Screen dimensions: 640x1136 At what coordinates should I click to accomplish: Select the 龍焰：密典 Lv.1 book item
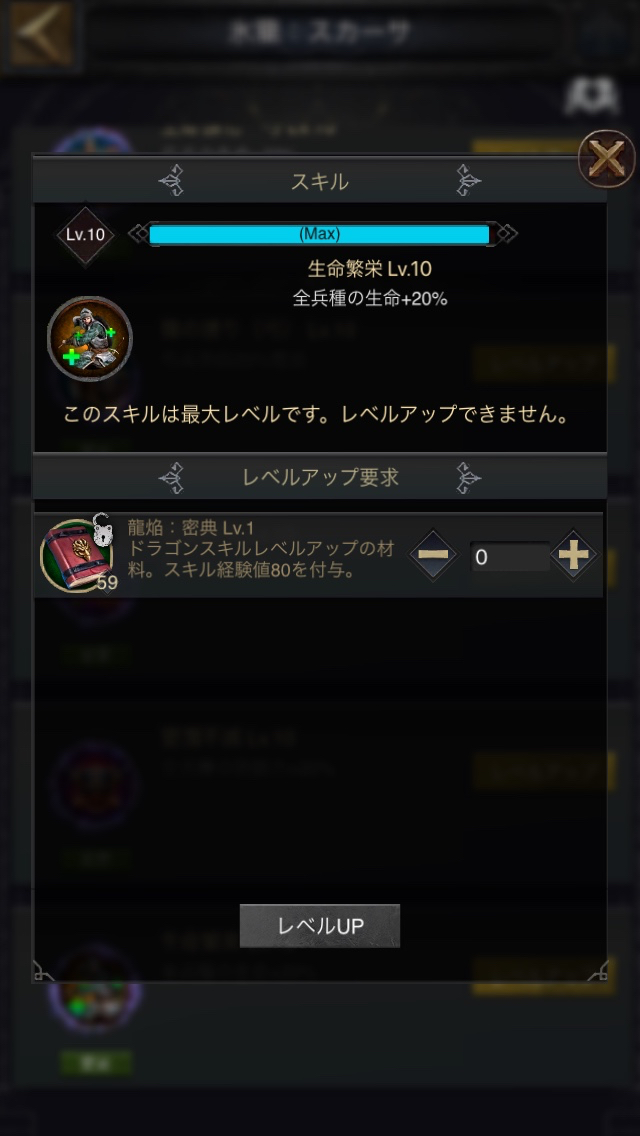(x=76, y=555)
